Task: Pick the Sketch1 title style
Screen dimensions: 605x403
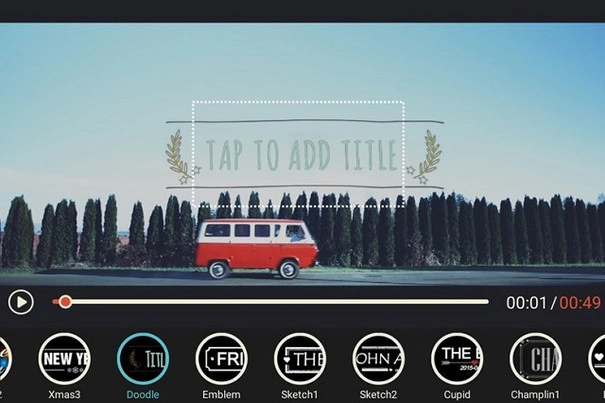Action: pos(299,359)
